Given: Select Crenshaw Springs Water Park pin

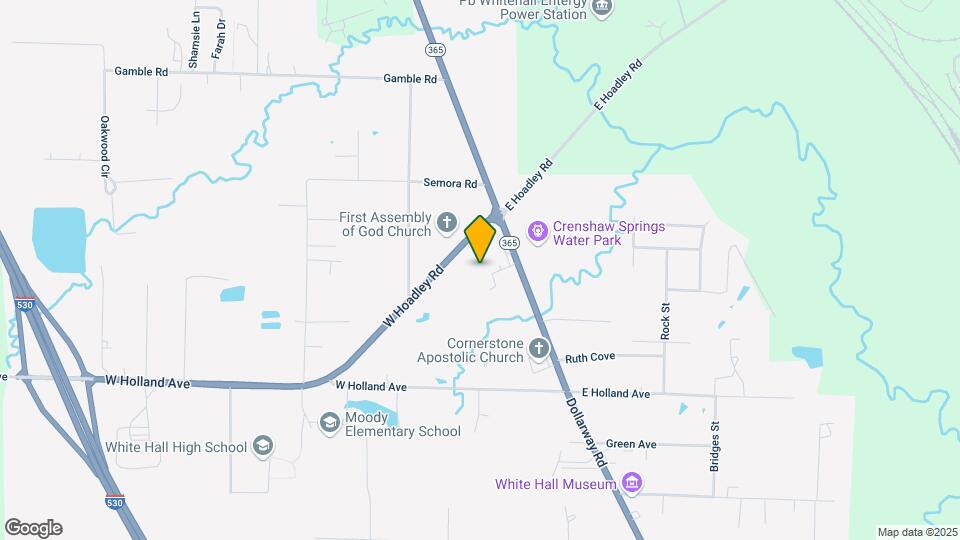Looking at the screenshot, I should point(538,232).
